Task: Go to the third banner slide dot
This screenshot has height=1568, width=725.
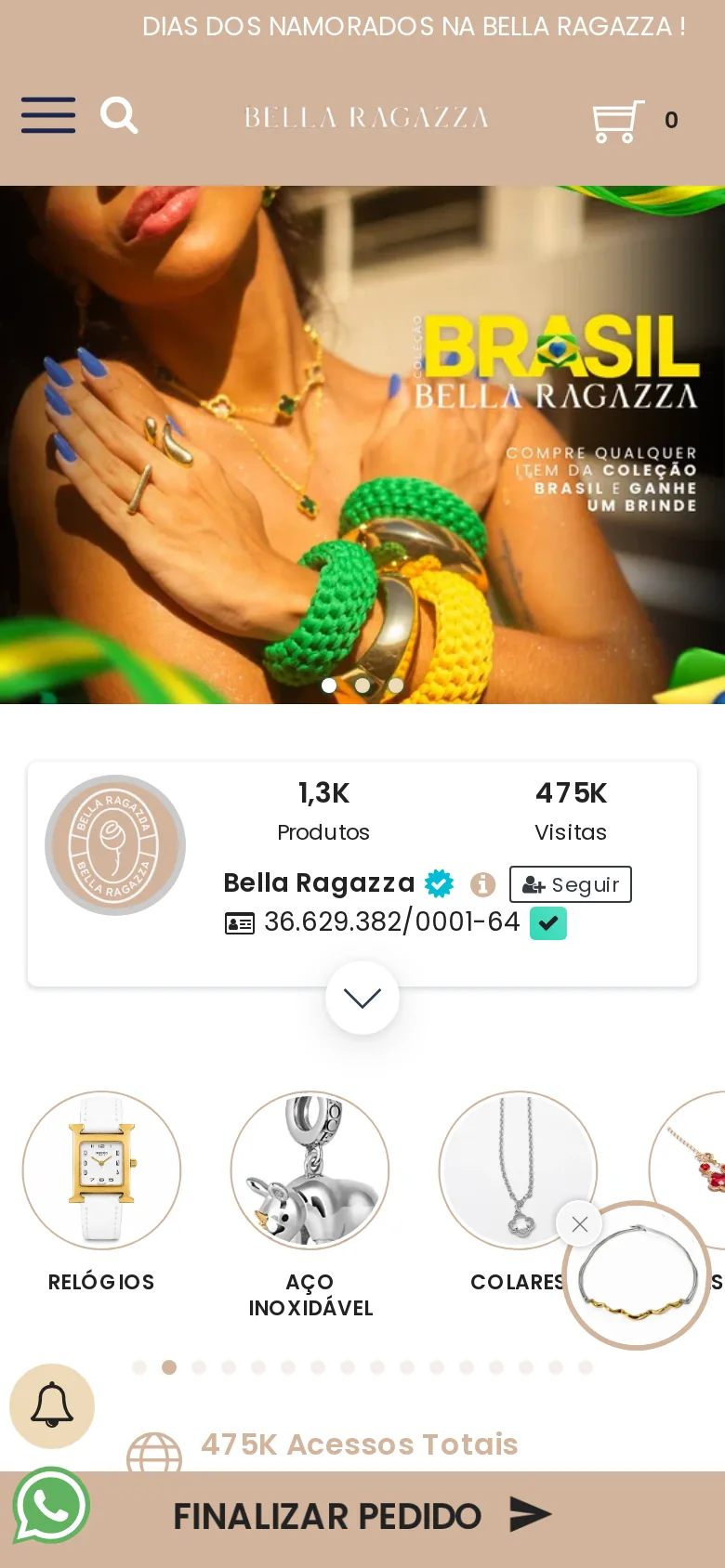Action: point(396,686)
